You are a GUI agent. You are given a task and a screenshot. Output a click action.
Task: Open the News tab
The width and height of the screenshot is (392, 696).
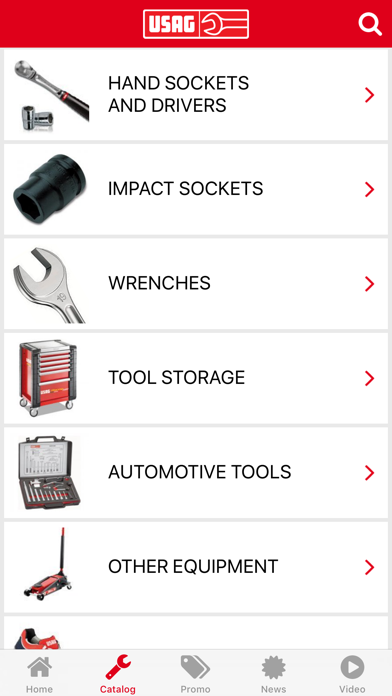point(273,674)
